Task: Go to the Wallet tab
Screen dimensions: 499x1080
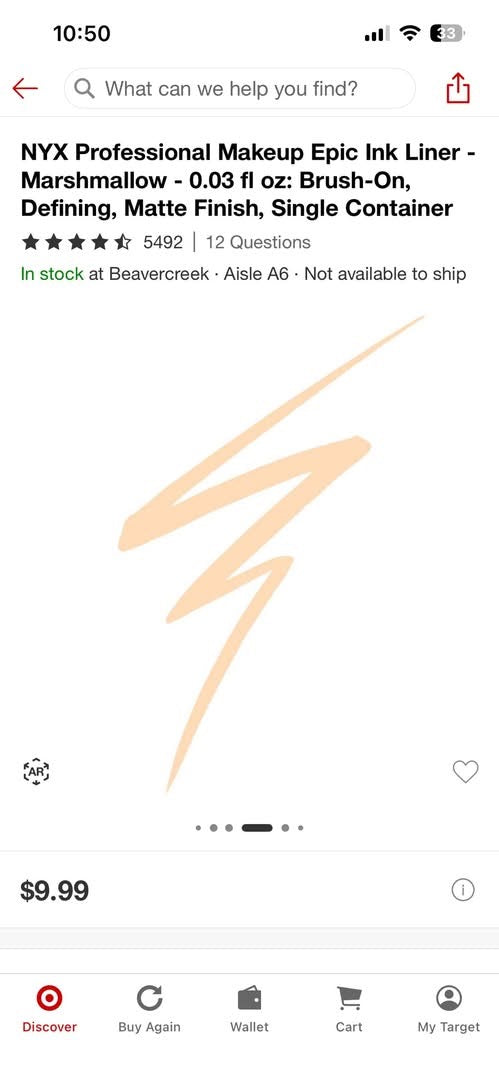Action: click(250, 1010)
